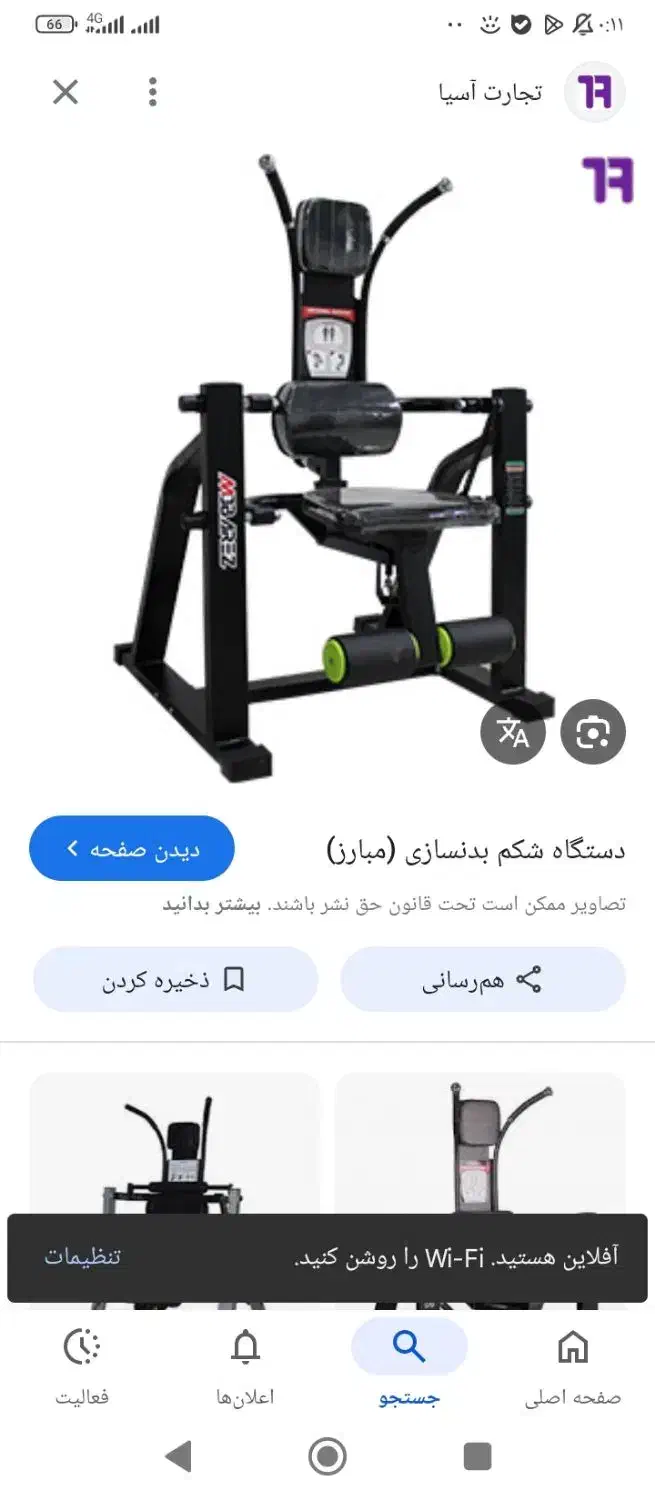Open the تجارت آسیا source site

coord(531,93)
